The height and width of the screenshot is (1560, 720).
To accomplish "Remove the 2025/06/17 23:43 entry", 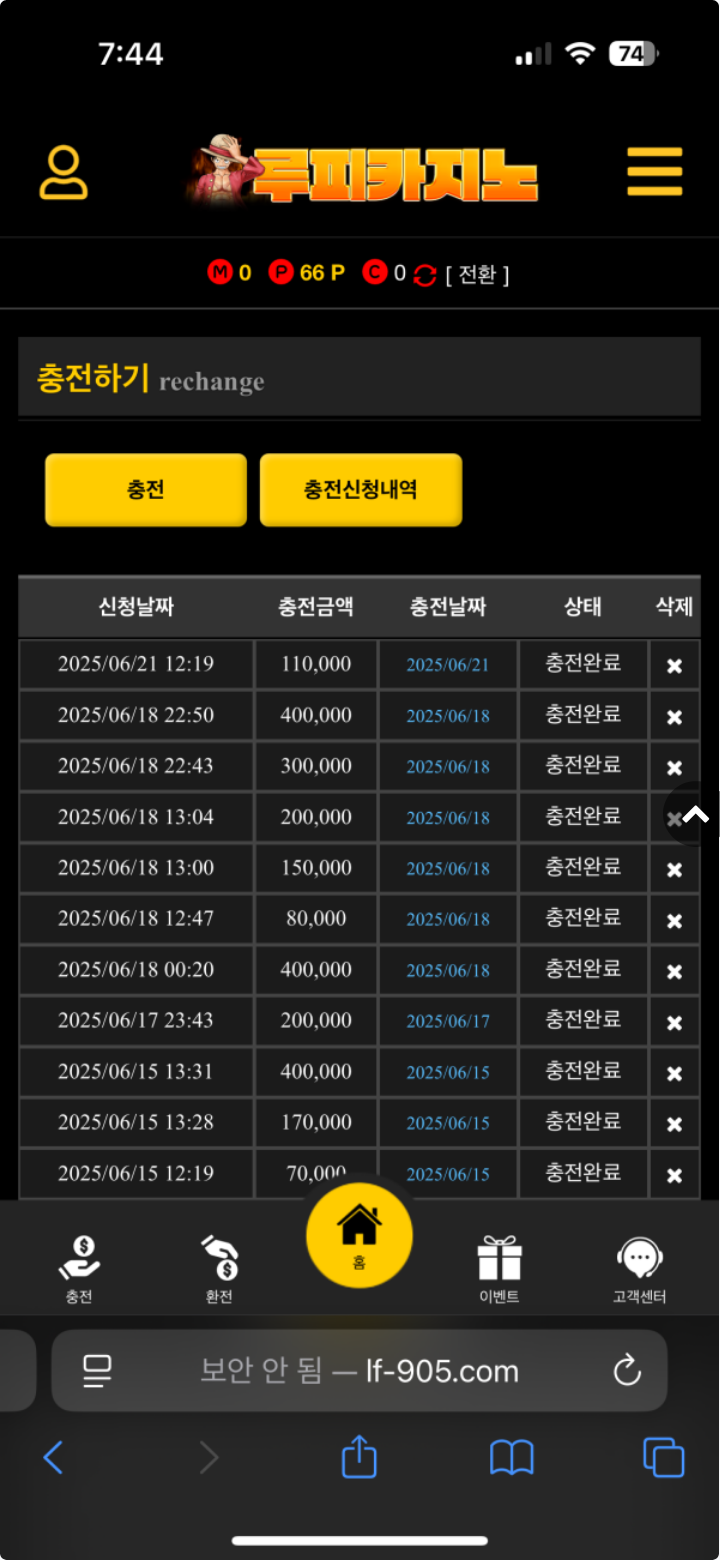I will pos(675,1023).
